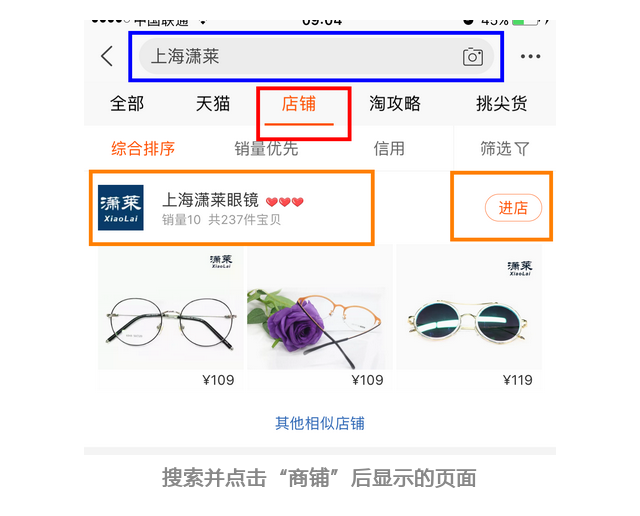Switch to the 全部 tab
Image resolution: width=640 pixels, height=516 pixels.
click(127, 104)
